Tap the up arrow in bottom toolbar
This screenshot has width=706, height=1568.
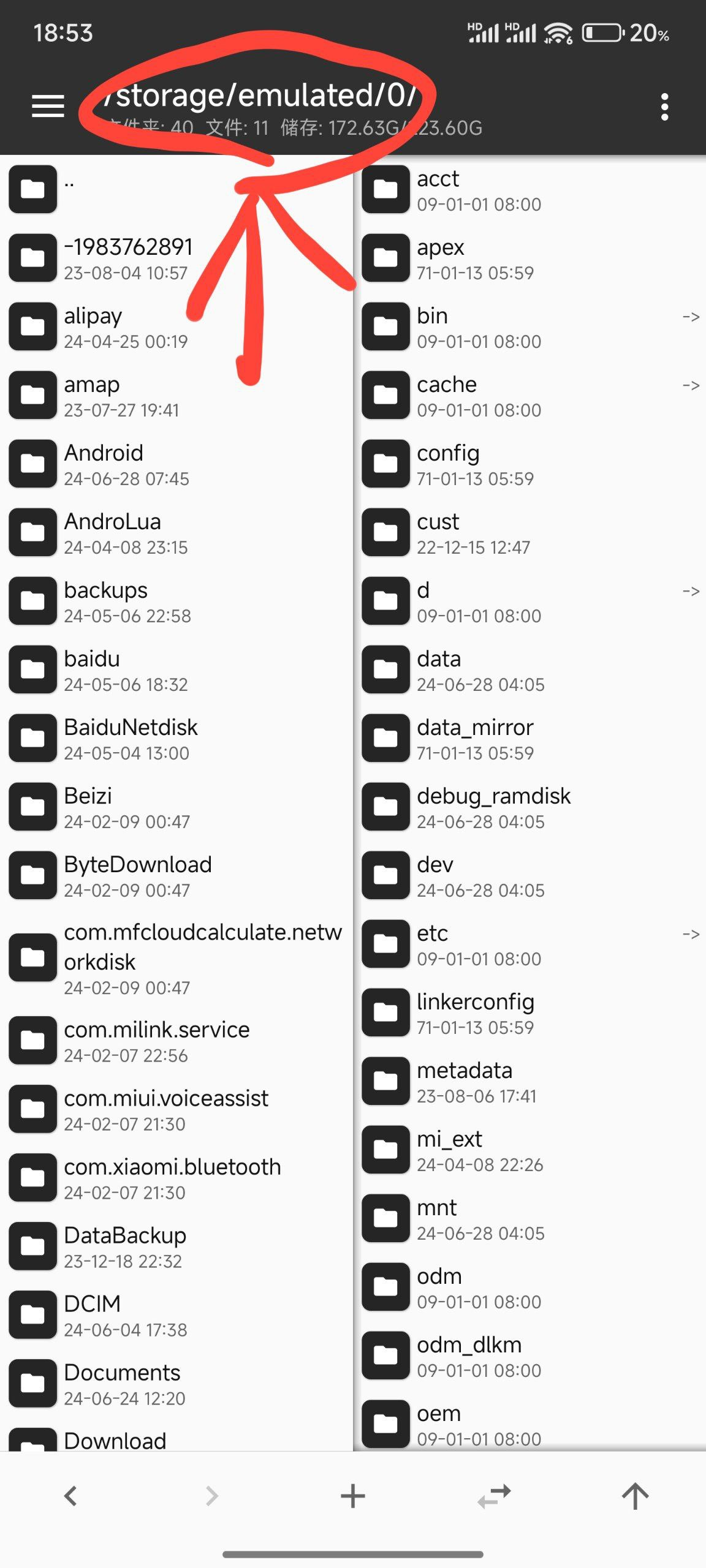635,1496
